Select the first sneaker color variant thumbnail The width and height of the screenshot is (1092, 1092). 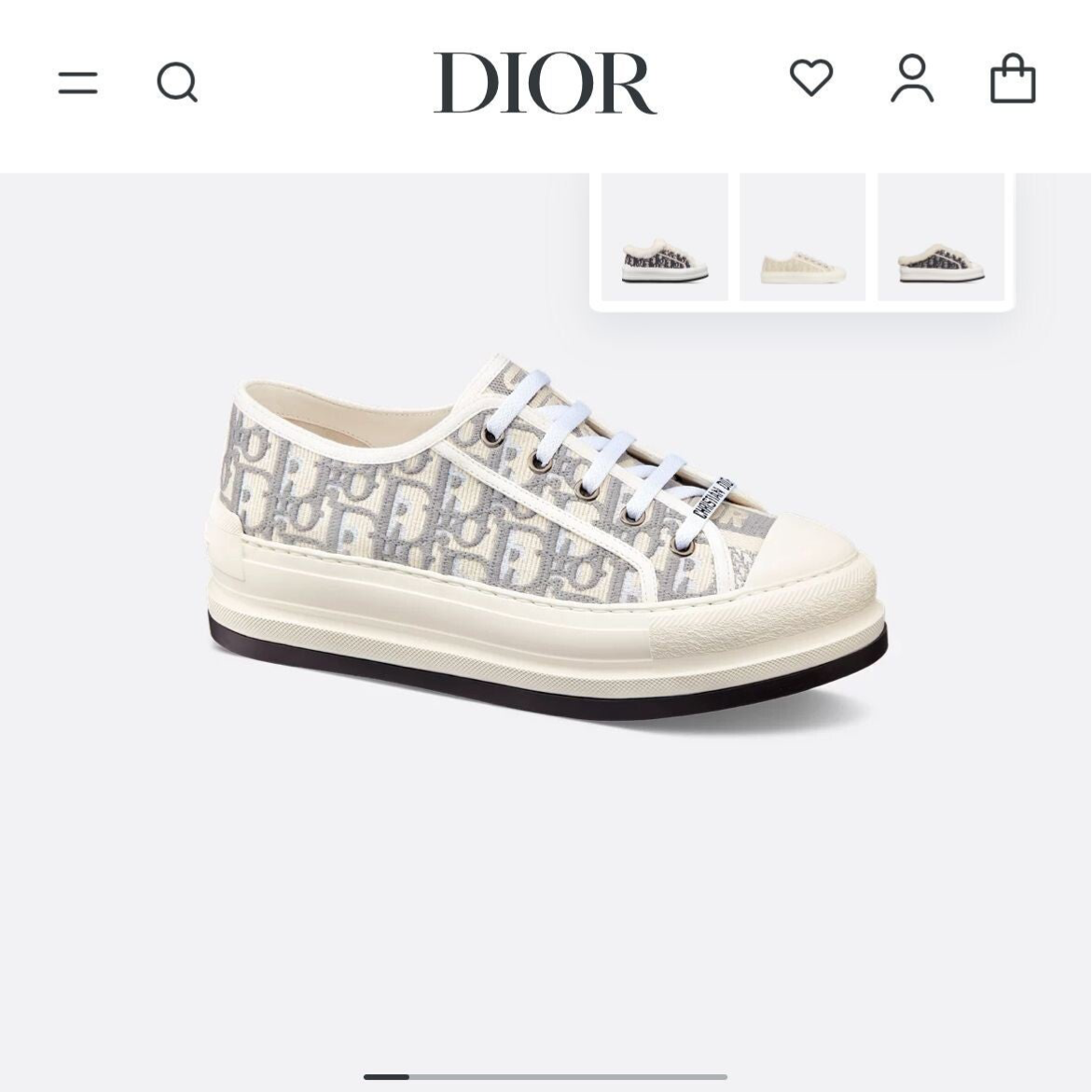point(664,240)
